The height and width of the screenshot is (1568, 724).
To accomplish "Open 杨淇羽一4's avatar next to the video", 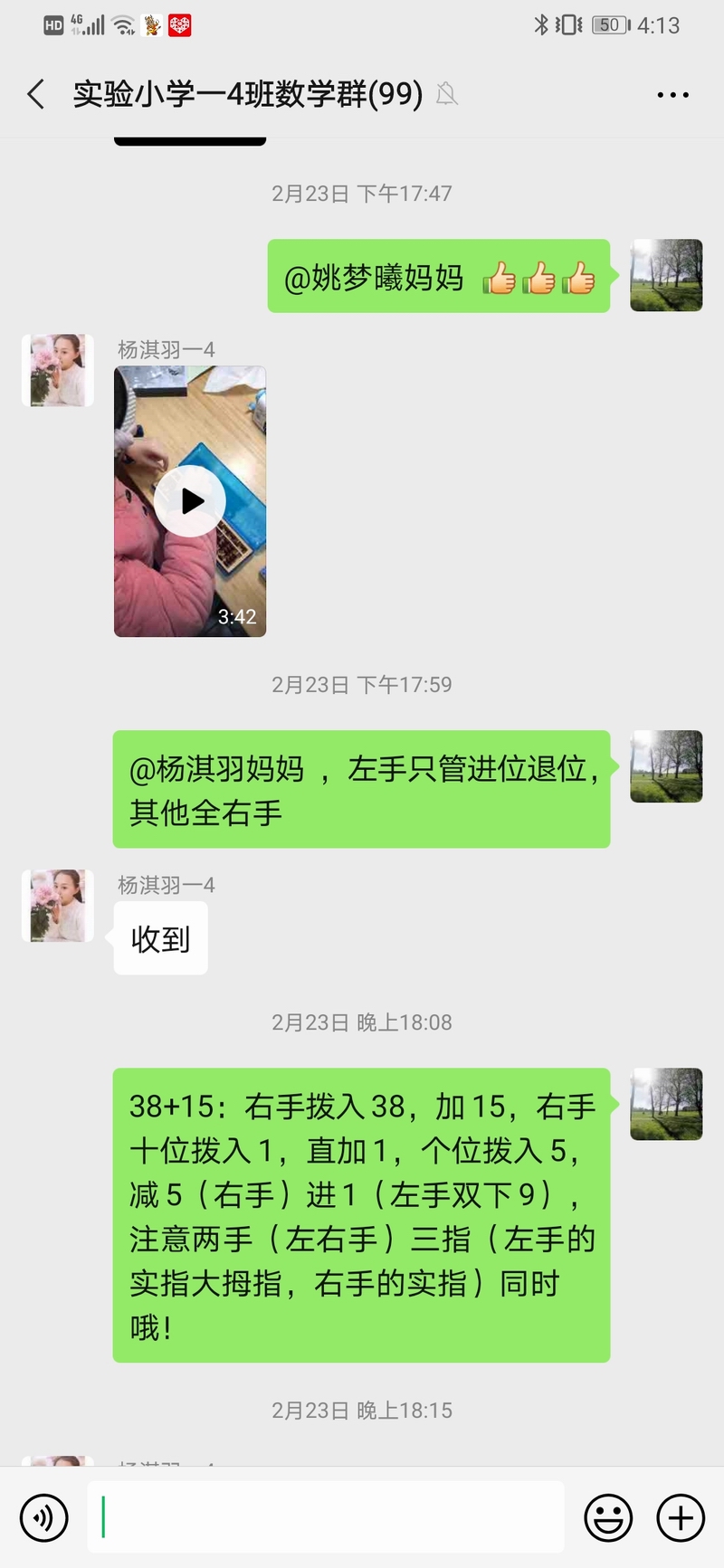I will pyautogui.click(x=58, y=370).
